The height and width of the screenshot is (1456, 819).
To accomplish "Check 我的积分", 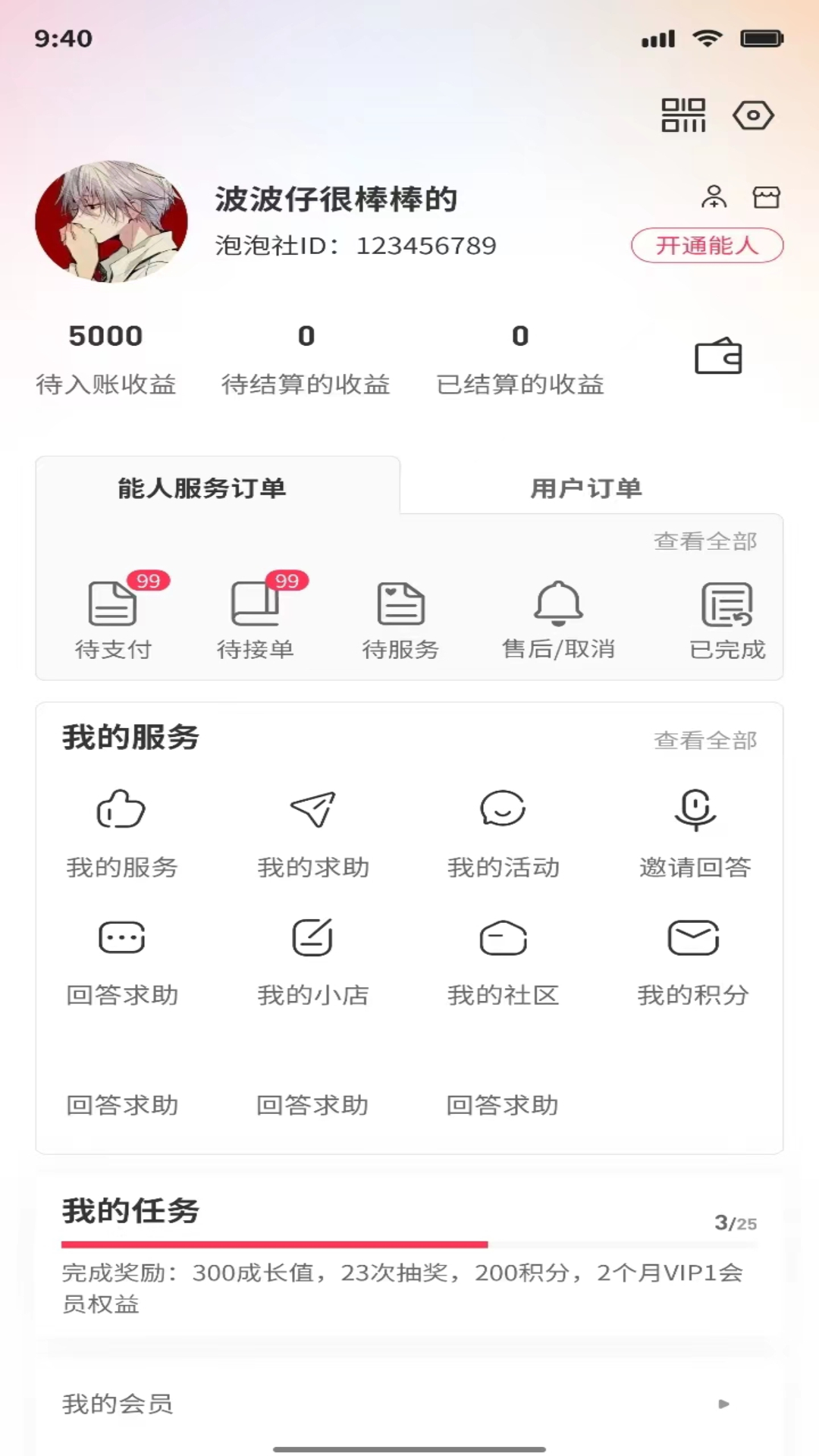I will 693,961.
